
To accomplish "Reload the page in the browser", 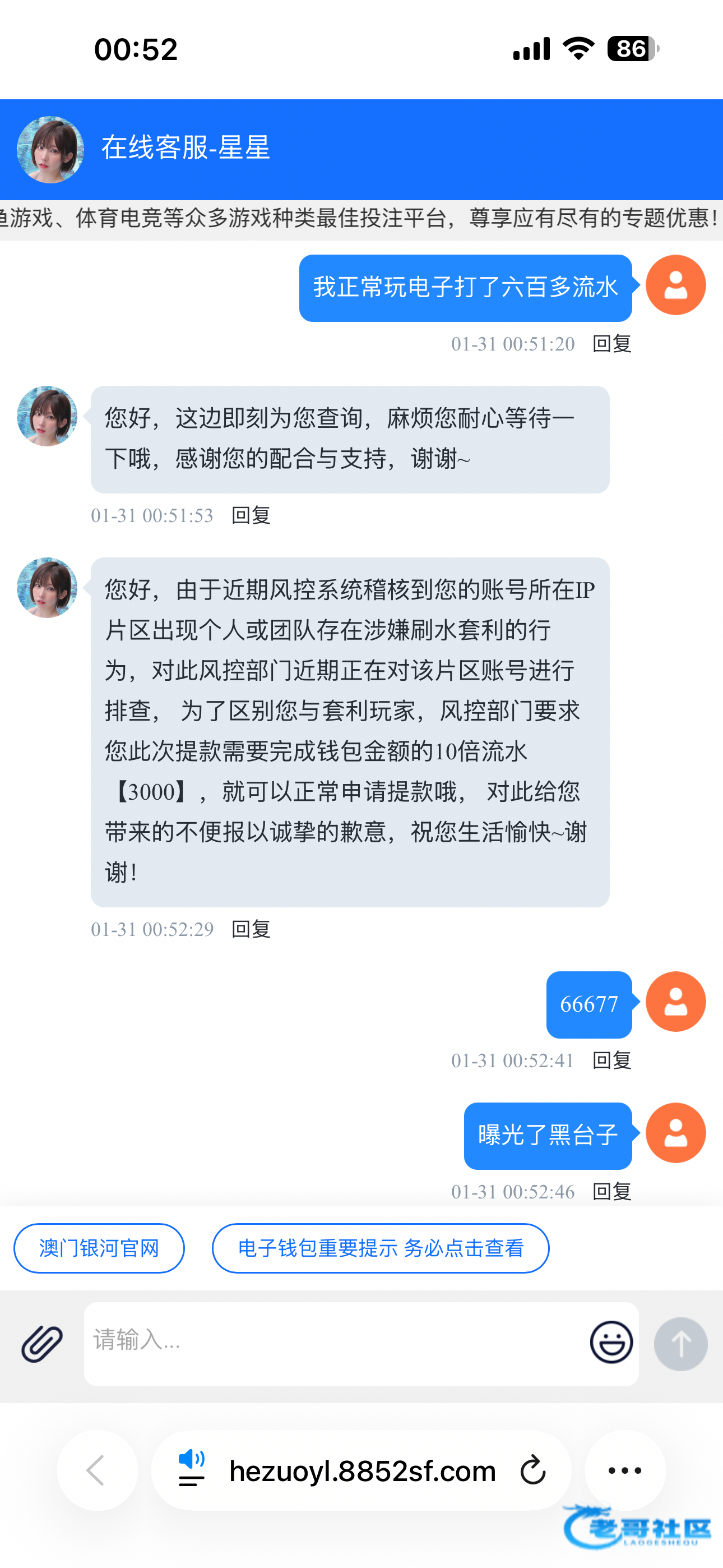I will [533, 1470].
